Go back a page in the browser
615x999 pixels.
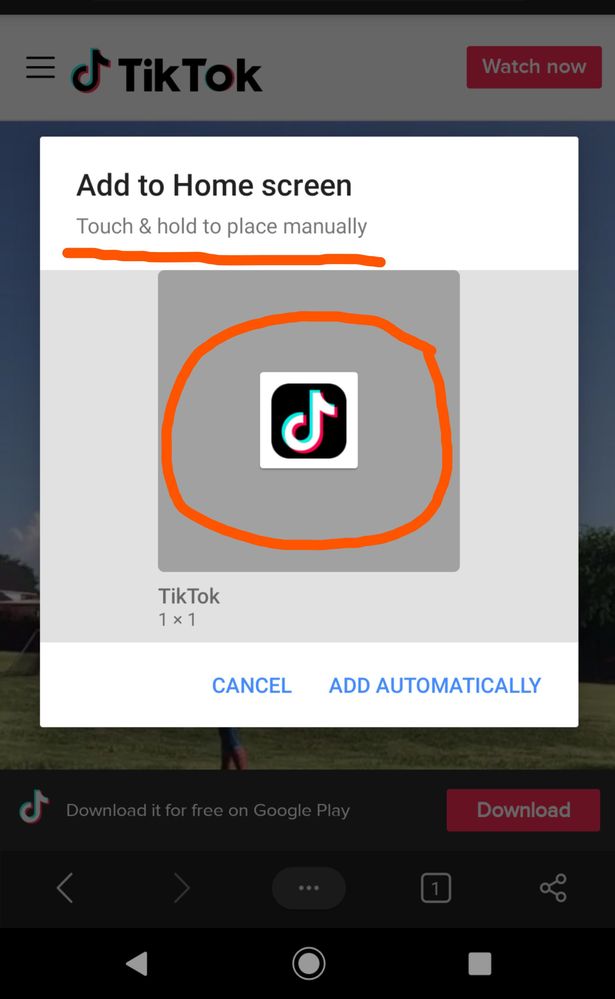coord(65,888)
